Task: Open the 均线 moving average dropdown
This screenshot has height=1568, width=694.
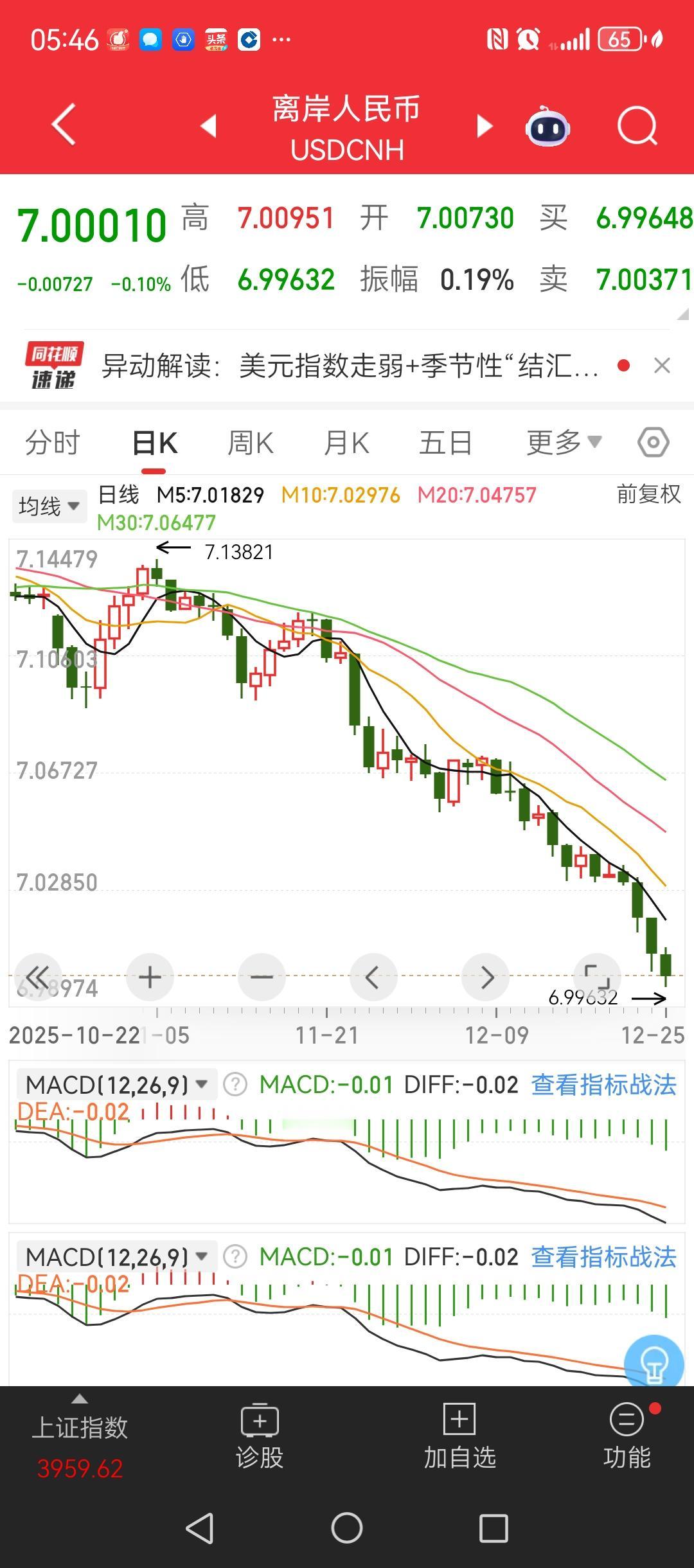Action: 49,506
